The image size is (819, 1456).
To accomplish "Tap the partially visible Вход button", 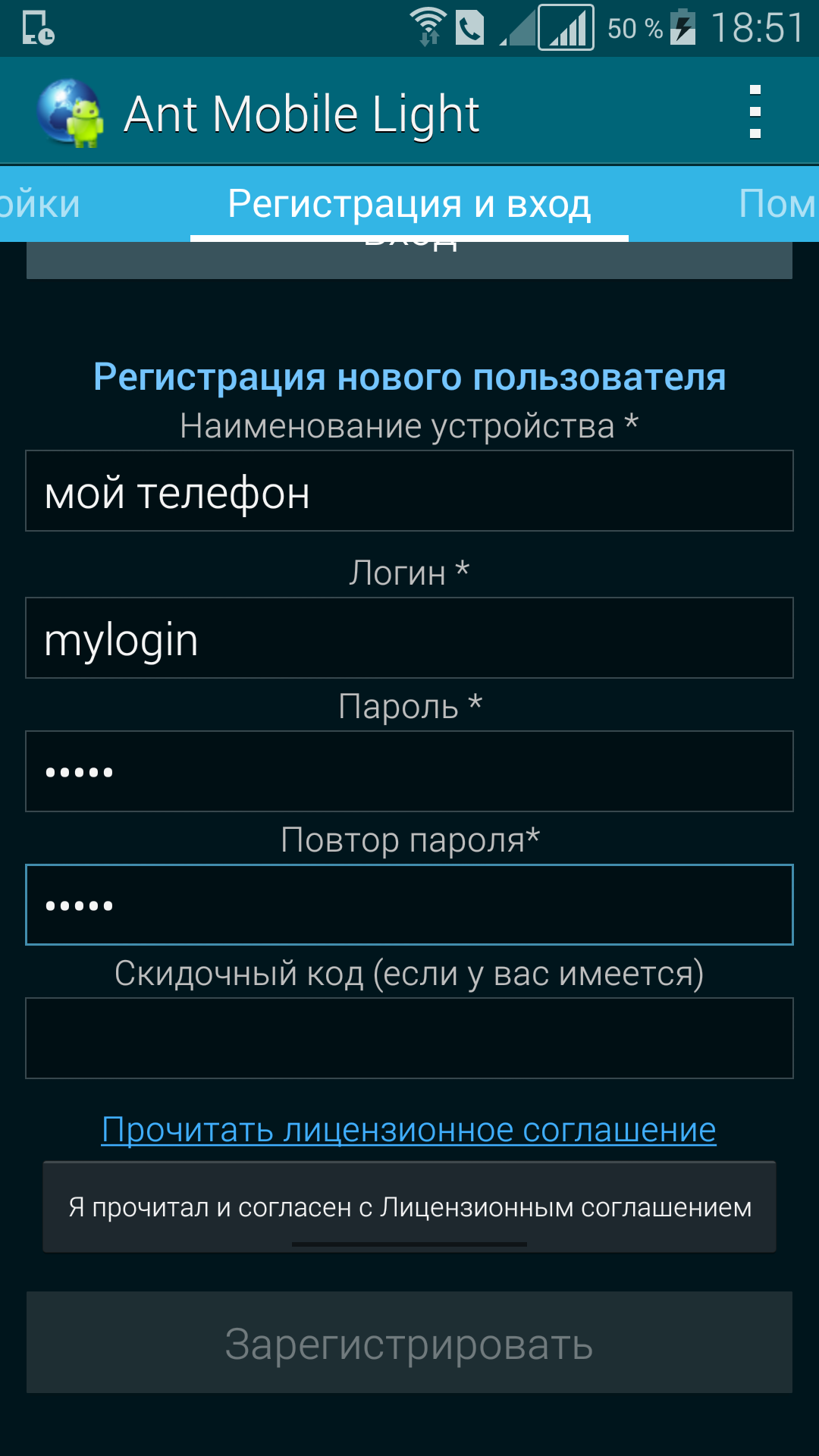I will [x=409, y=261].
